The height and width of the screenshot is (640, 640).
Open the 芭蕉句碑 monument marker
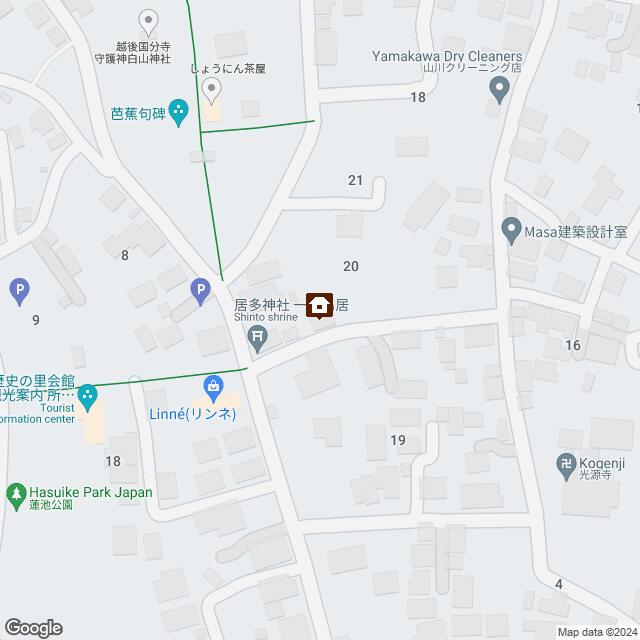click(179, 110)
